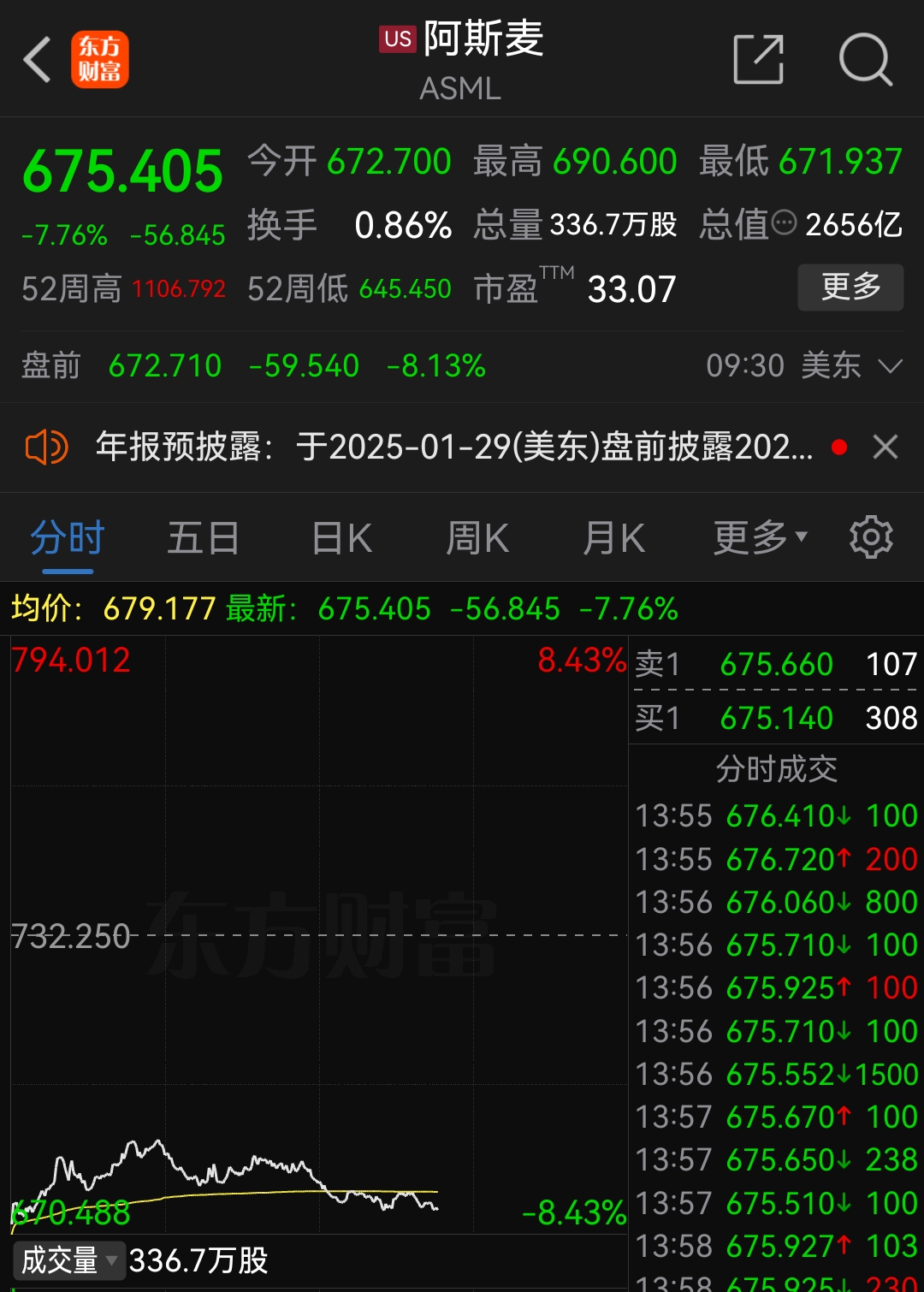Tap the 更多 button for more quote data
The image size is (924, 1292).
pos(850,287)
